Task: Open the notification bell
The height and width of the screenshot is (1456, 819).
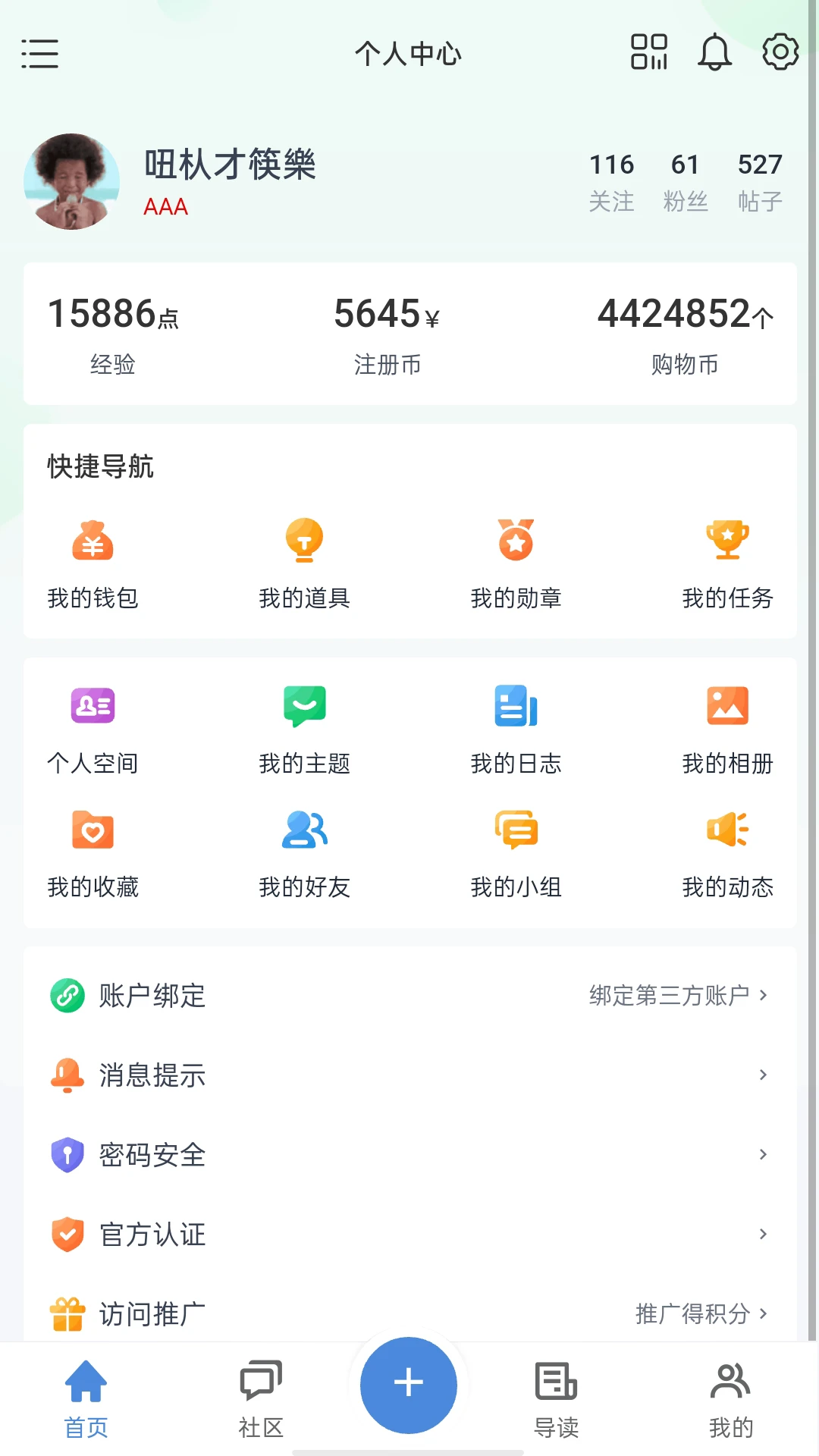Action: pyautogui.click(x=714, y=54)
